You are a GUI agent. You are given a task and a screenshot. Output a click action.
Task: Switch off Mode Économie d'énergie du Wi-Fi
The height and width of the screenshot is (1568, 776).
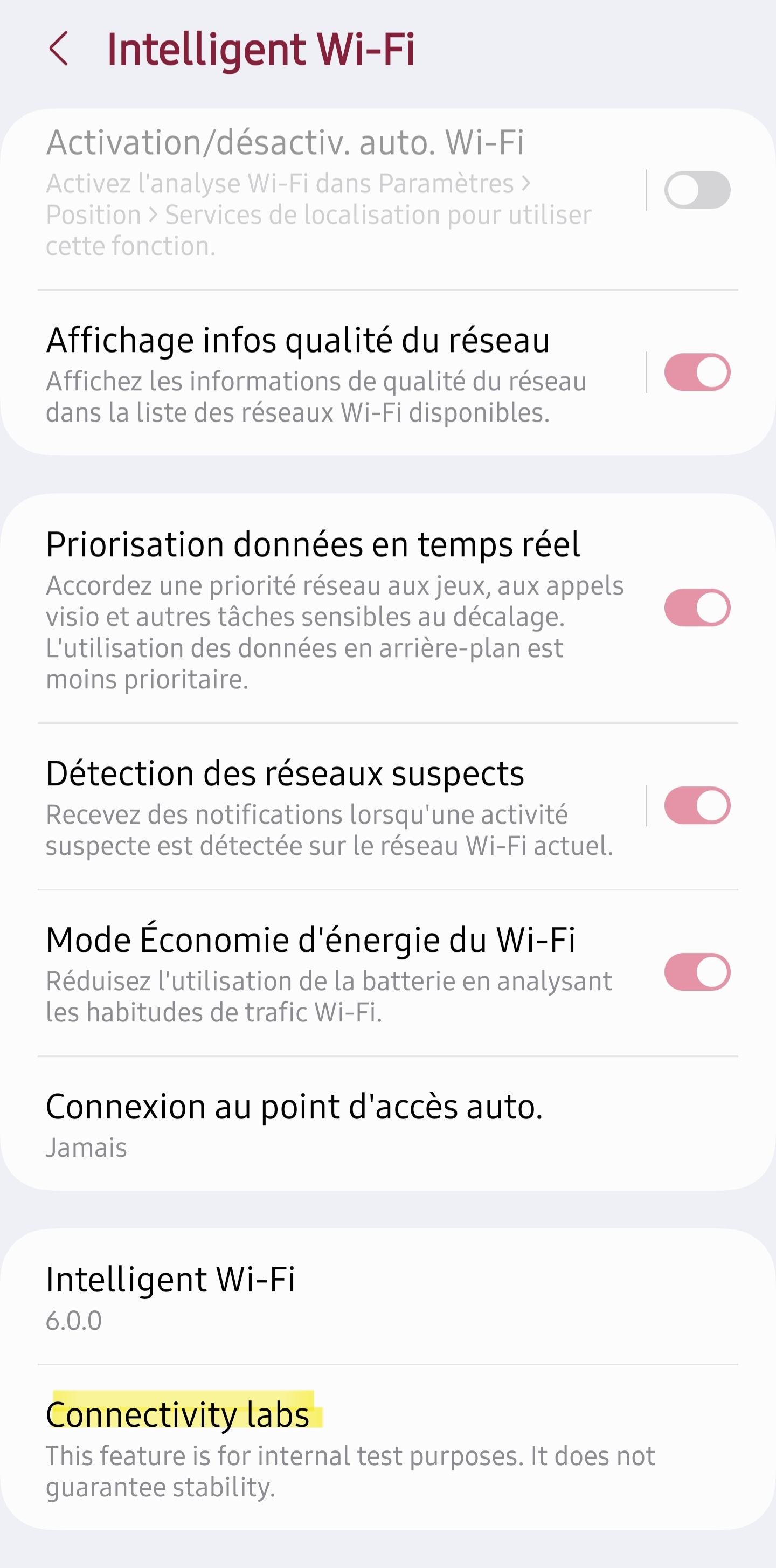pyautogui.click(x=697, y=971)
